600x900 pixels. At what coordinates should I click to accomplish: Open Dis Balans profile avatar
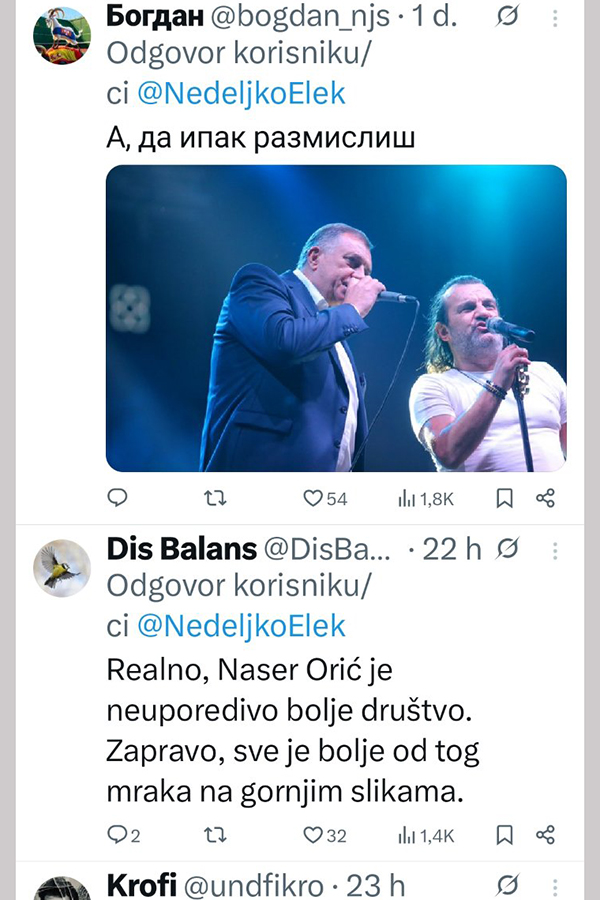[62, 568]
